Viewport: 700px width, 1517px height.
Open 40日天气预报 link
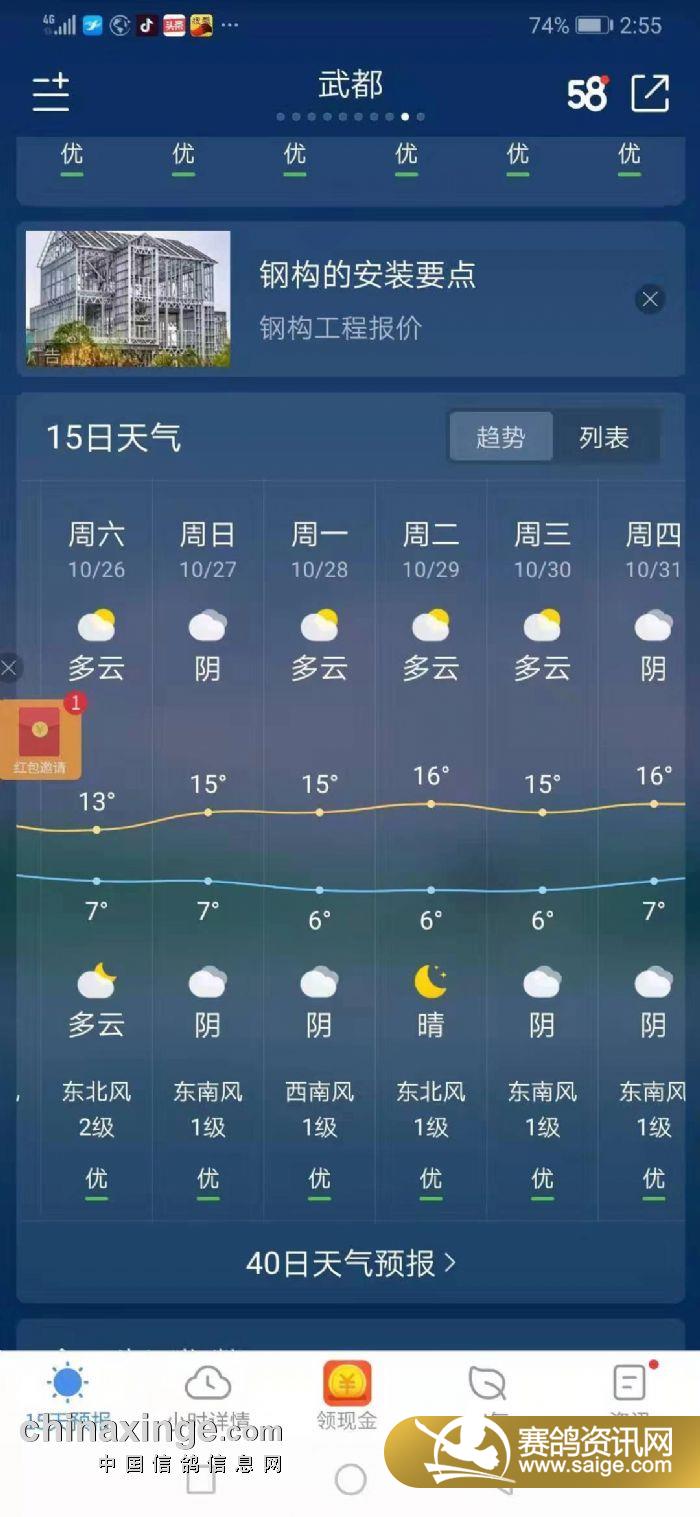click(x=350, y=1263)
